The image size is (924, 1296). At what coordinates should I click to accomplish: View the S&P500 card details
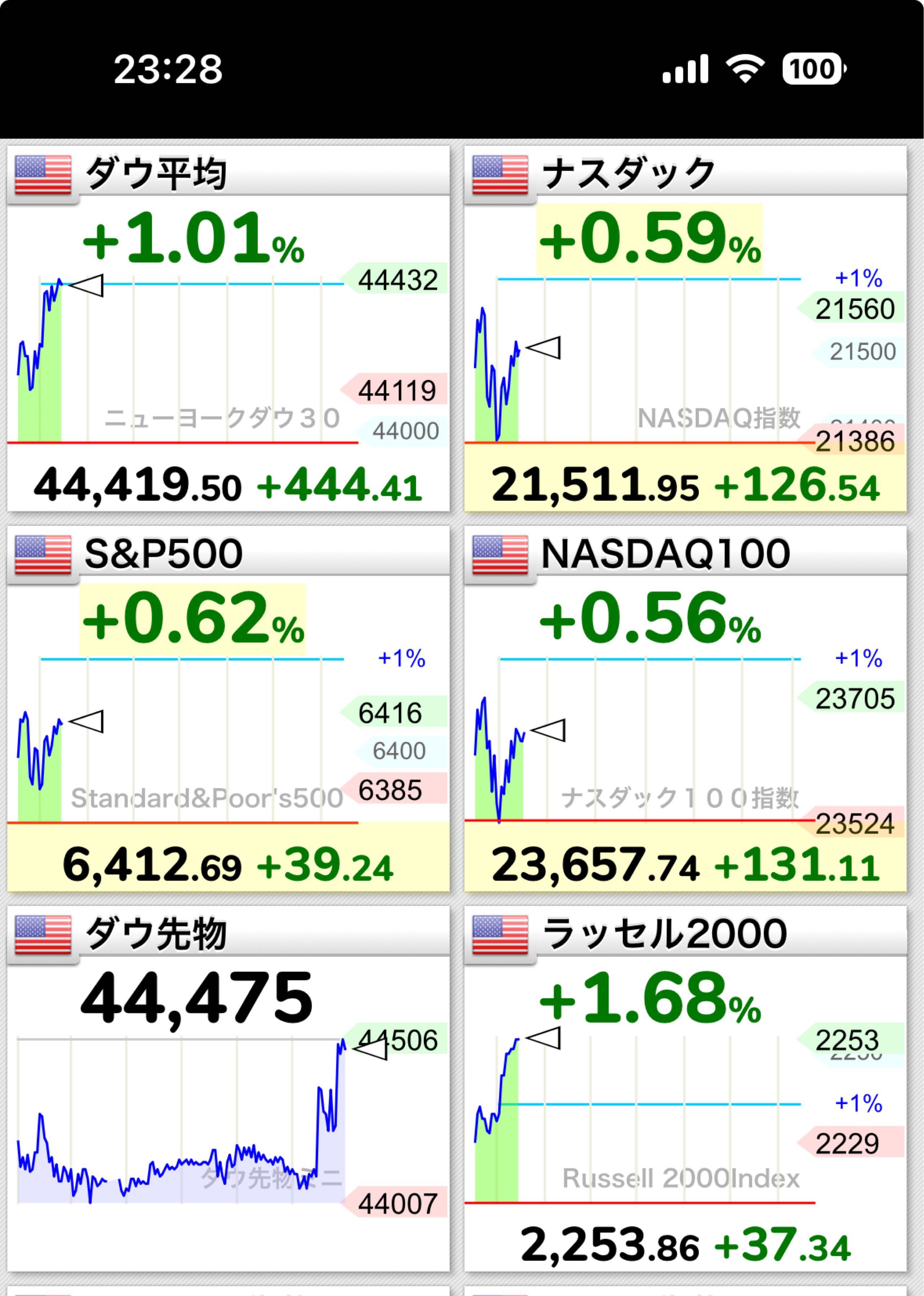227,708
